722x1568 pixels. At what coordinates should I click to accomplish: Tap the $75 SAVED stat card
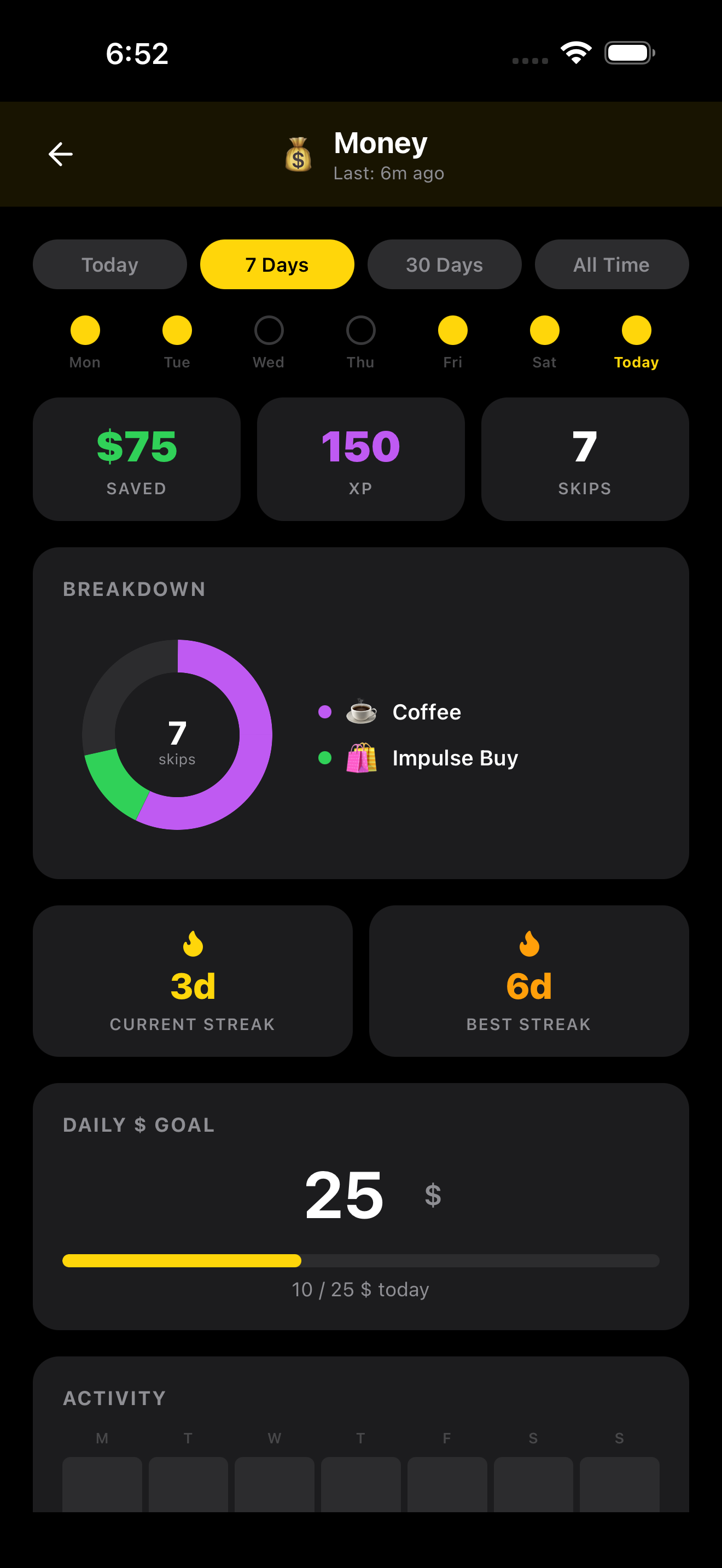[136, 458]
